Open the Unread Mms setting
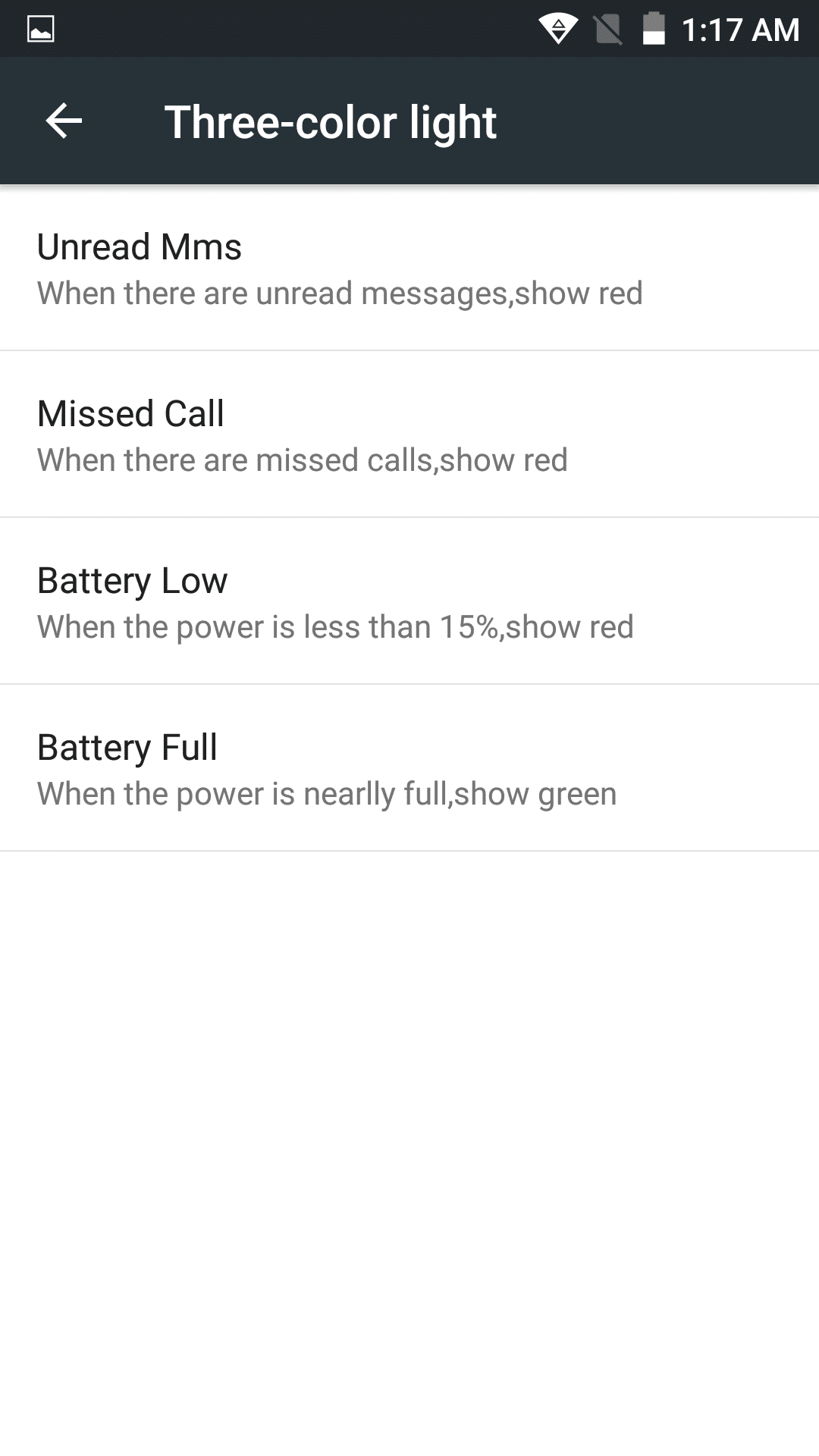This screenshot has width=819, height=1456. pos(409,268)
